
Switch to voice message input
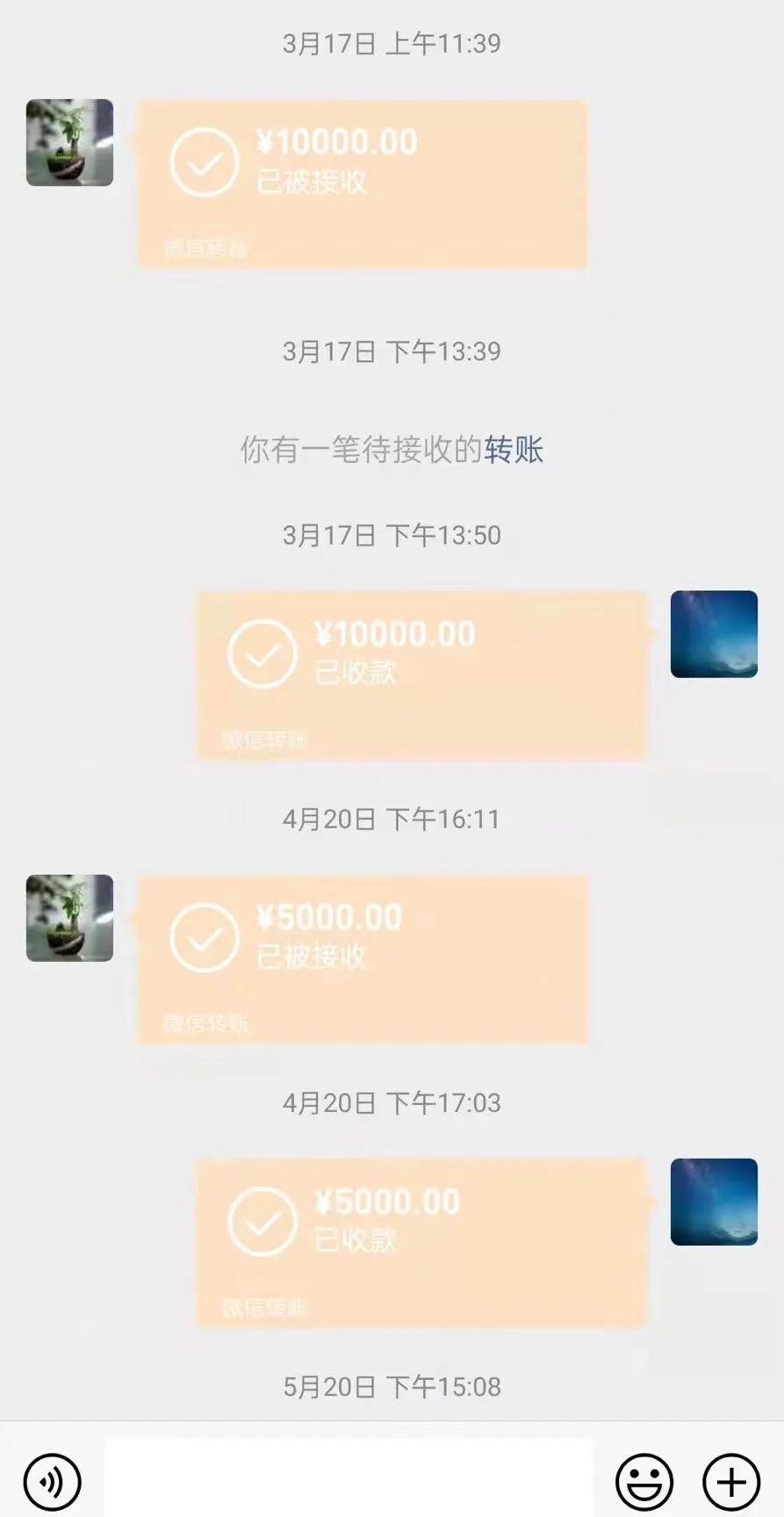pos(53,1482)
